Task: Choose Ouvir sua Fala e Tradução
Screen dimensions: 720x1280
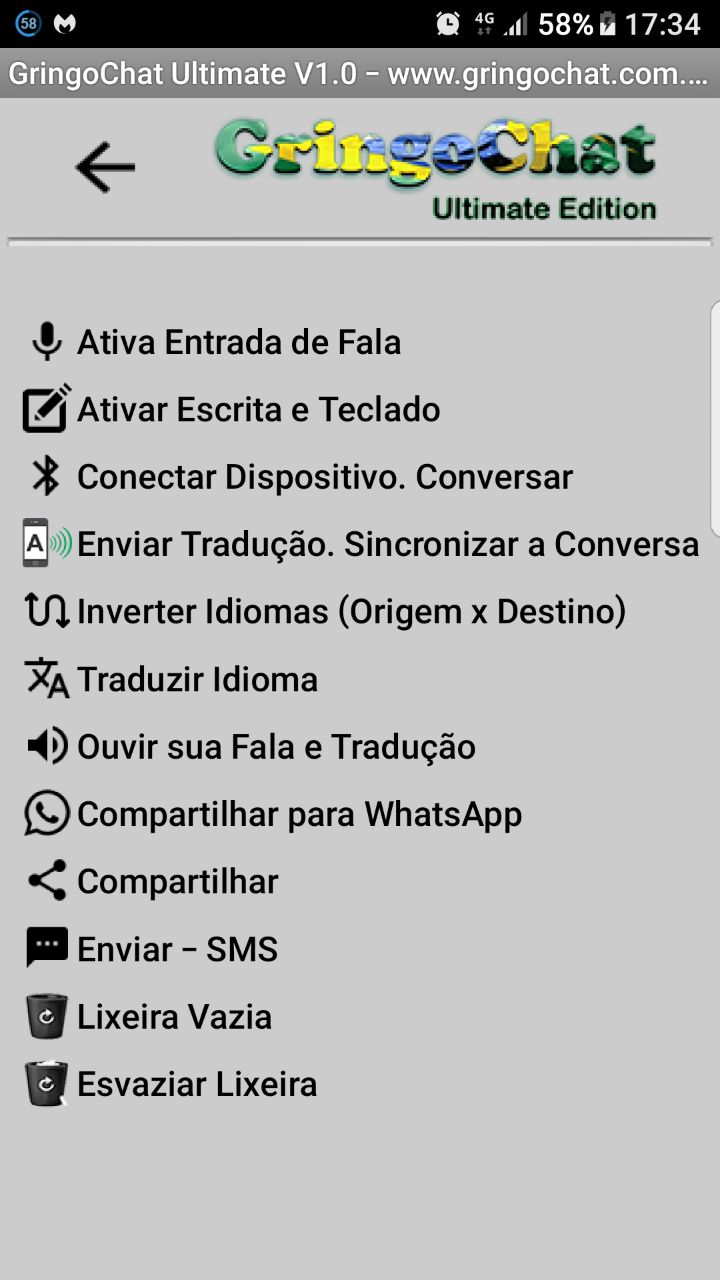Action: [249, 746]
